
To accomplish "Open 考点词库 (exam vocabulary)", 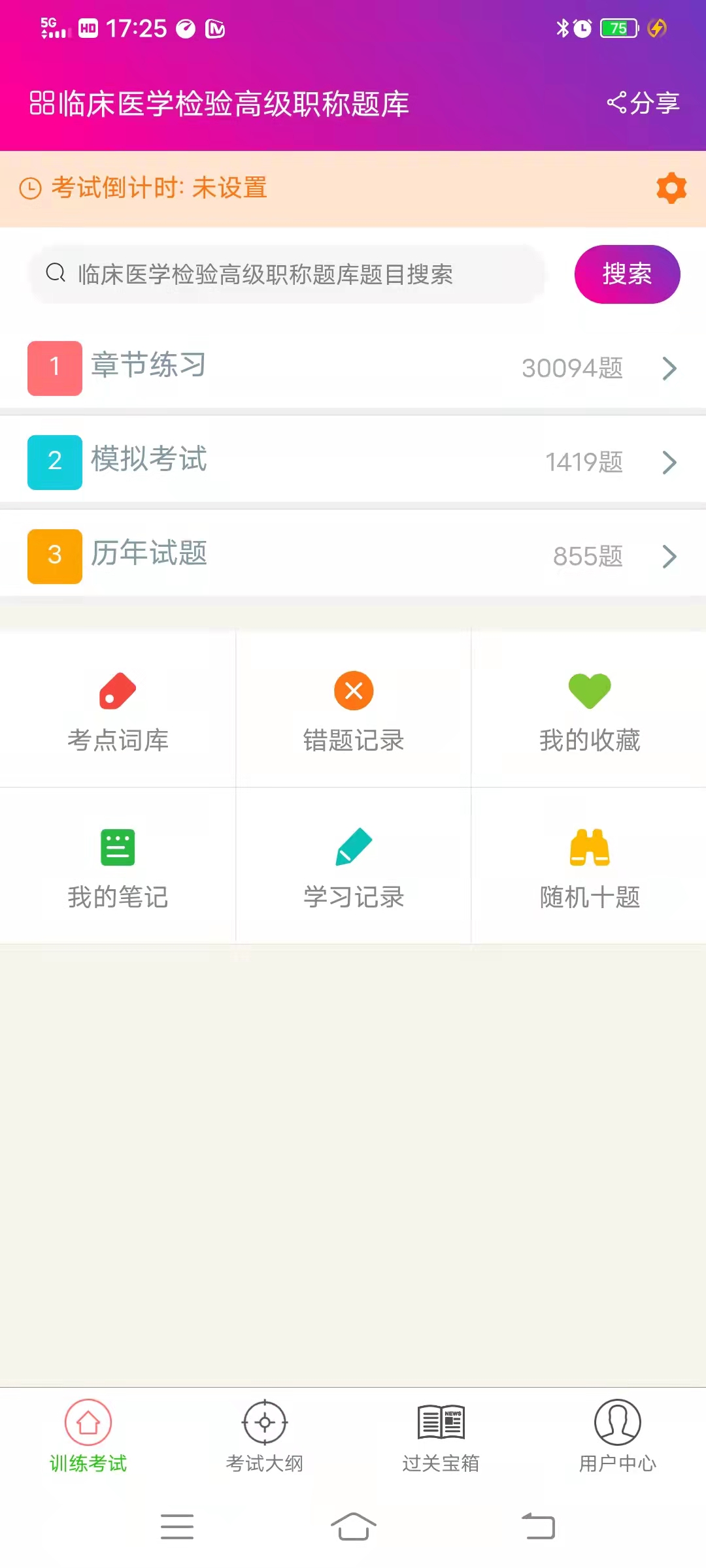I will 117,712.
